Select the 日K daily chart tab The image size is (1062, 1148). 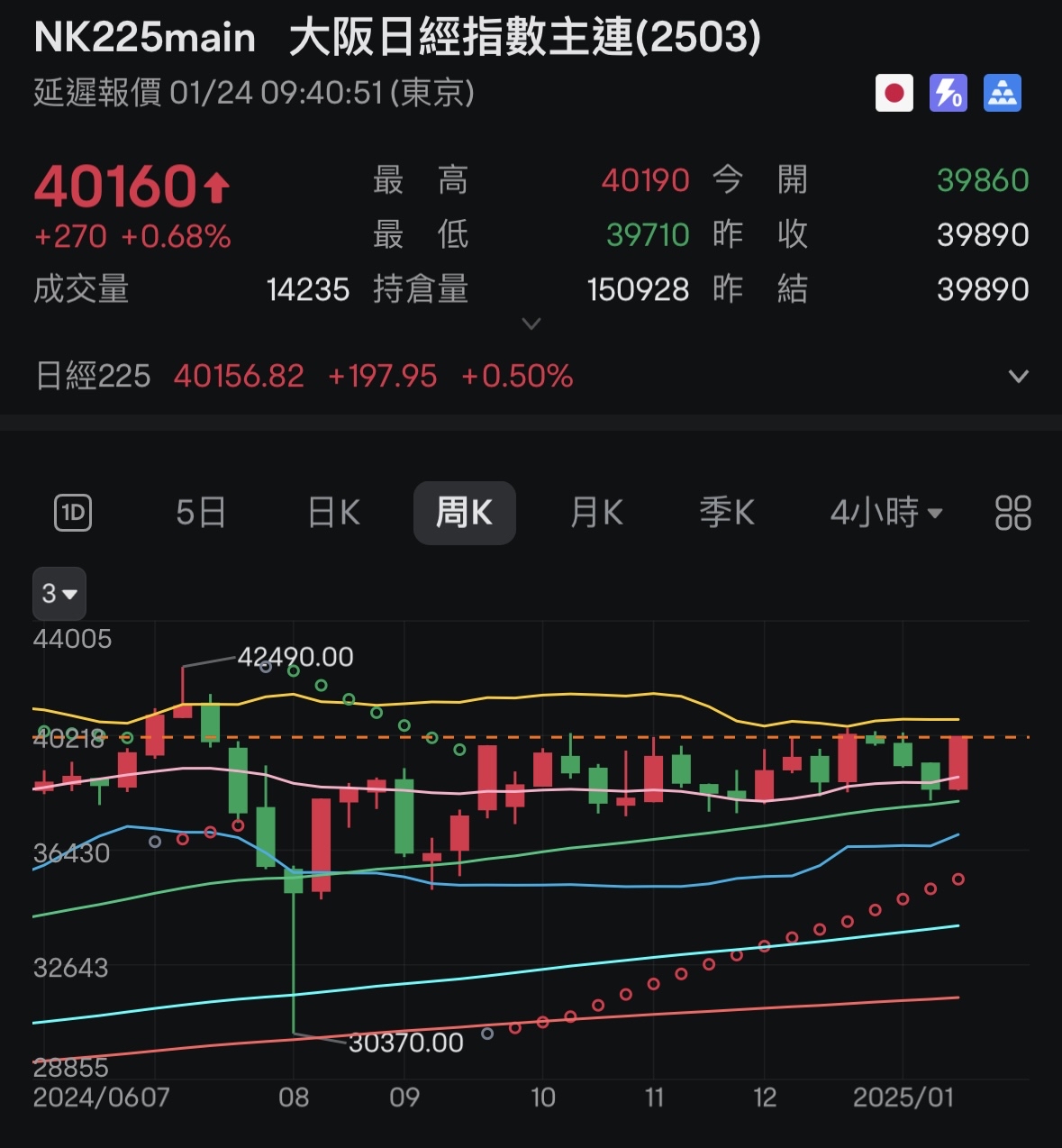click(x=332, y=512)
